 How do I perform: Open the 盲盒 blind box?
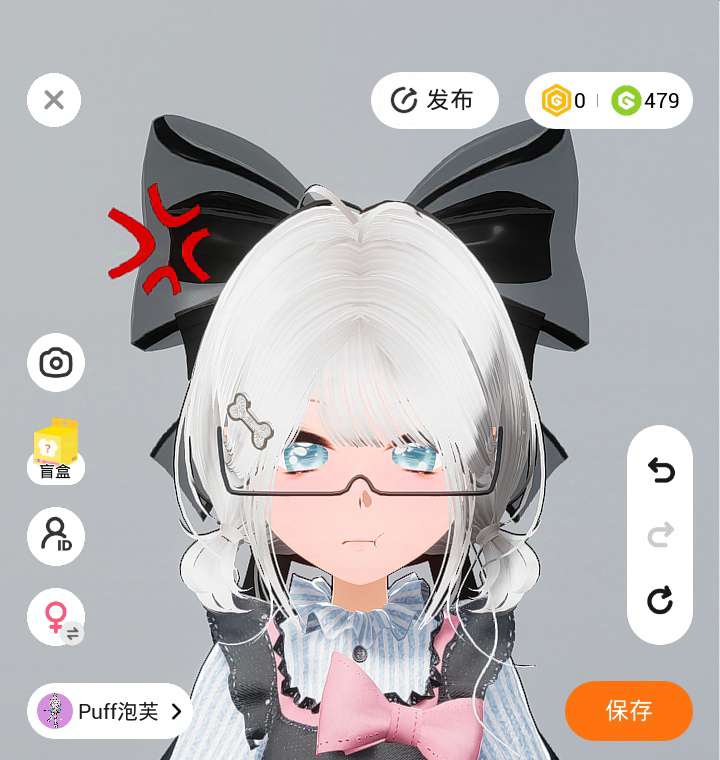(x=56, y=450)
